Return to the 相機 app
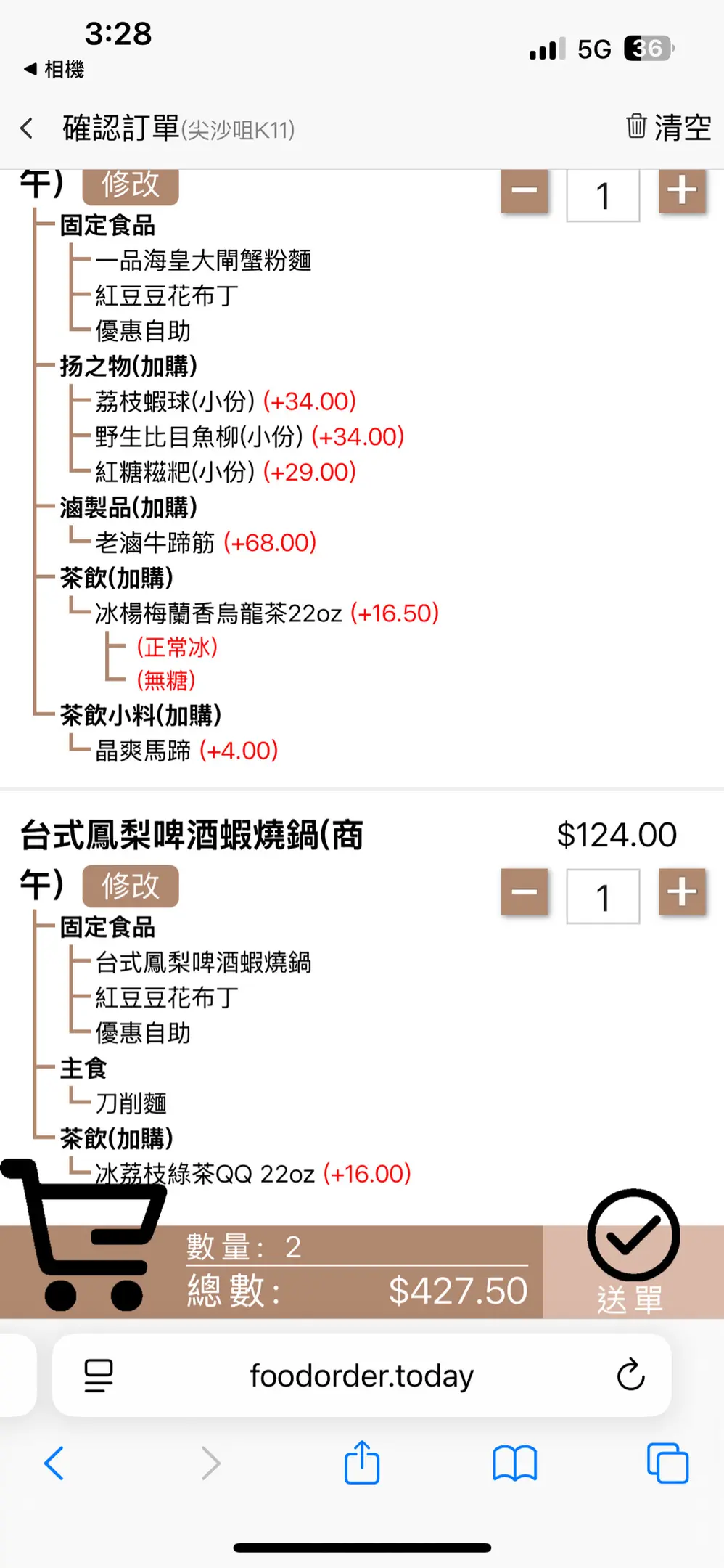Viewport: 724px width, 1568px height. (54, 70)
